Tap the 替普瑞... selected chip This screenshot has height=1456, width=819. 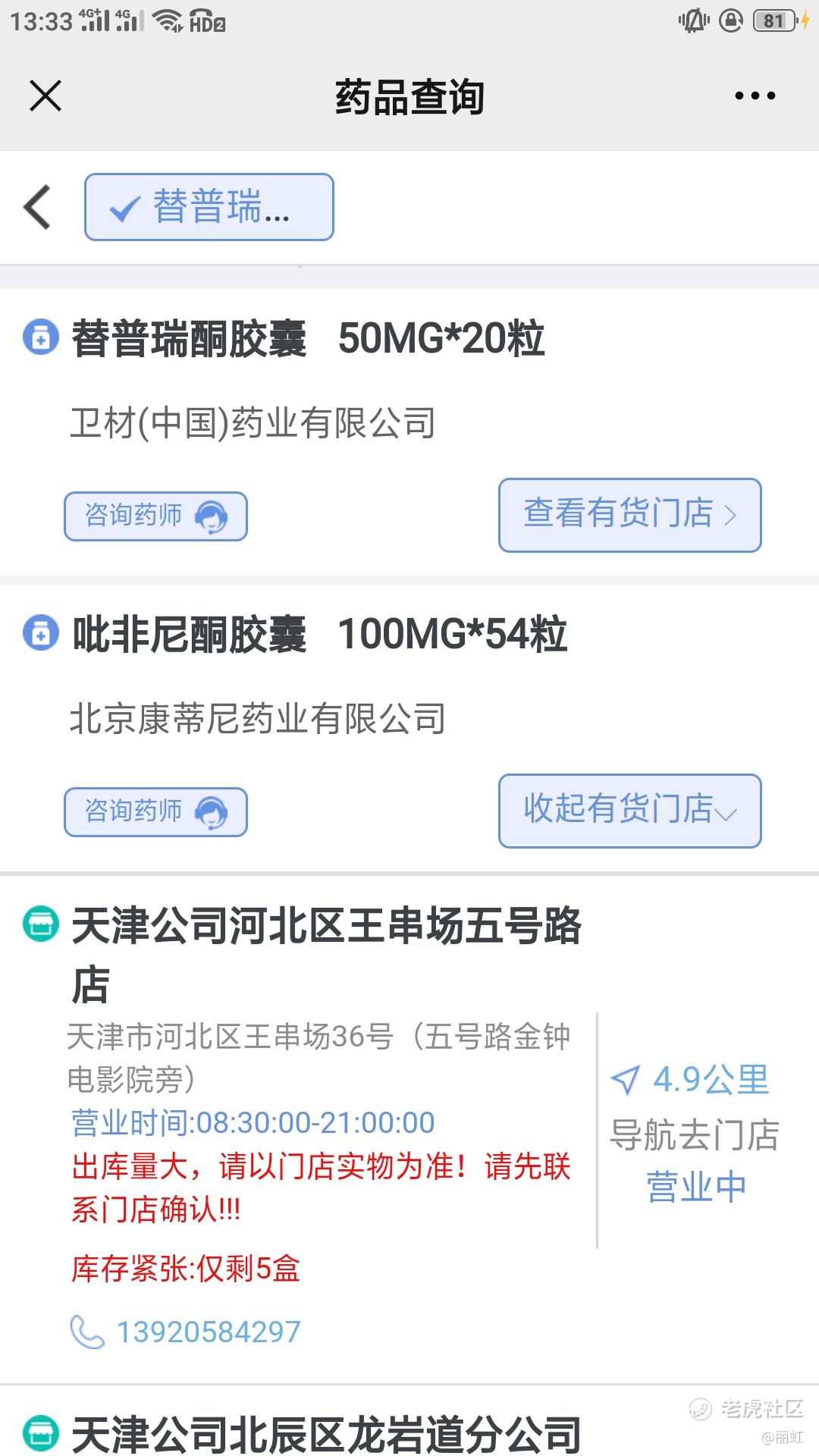point(209,207)
